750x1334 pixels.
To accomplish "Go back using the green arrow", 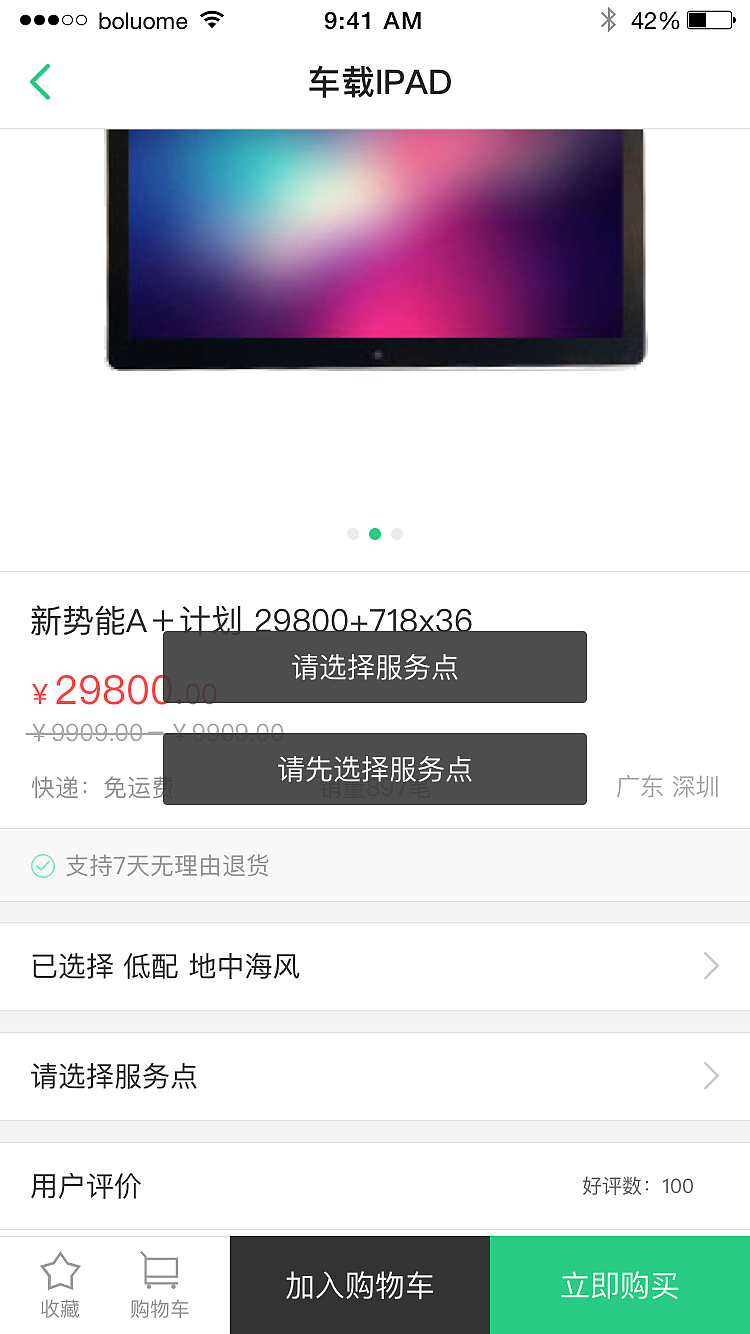I will point(40,82).
